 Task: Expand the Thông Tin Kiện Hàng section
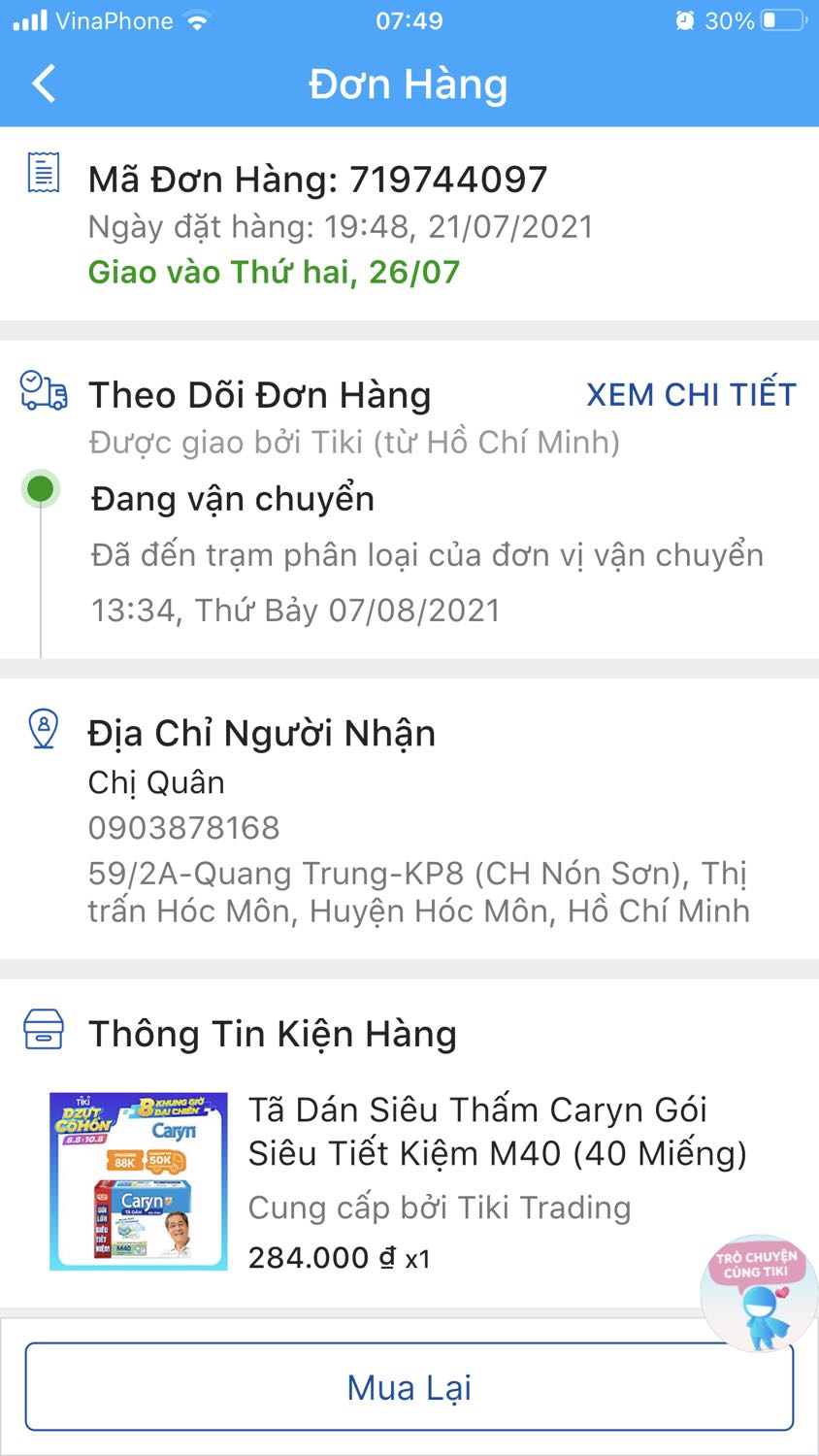click(x=274, y=1033)
